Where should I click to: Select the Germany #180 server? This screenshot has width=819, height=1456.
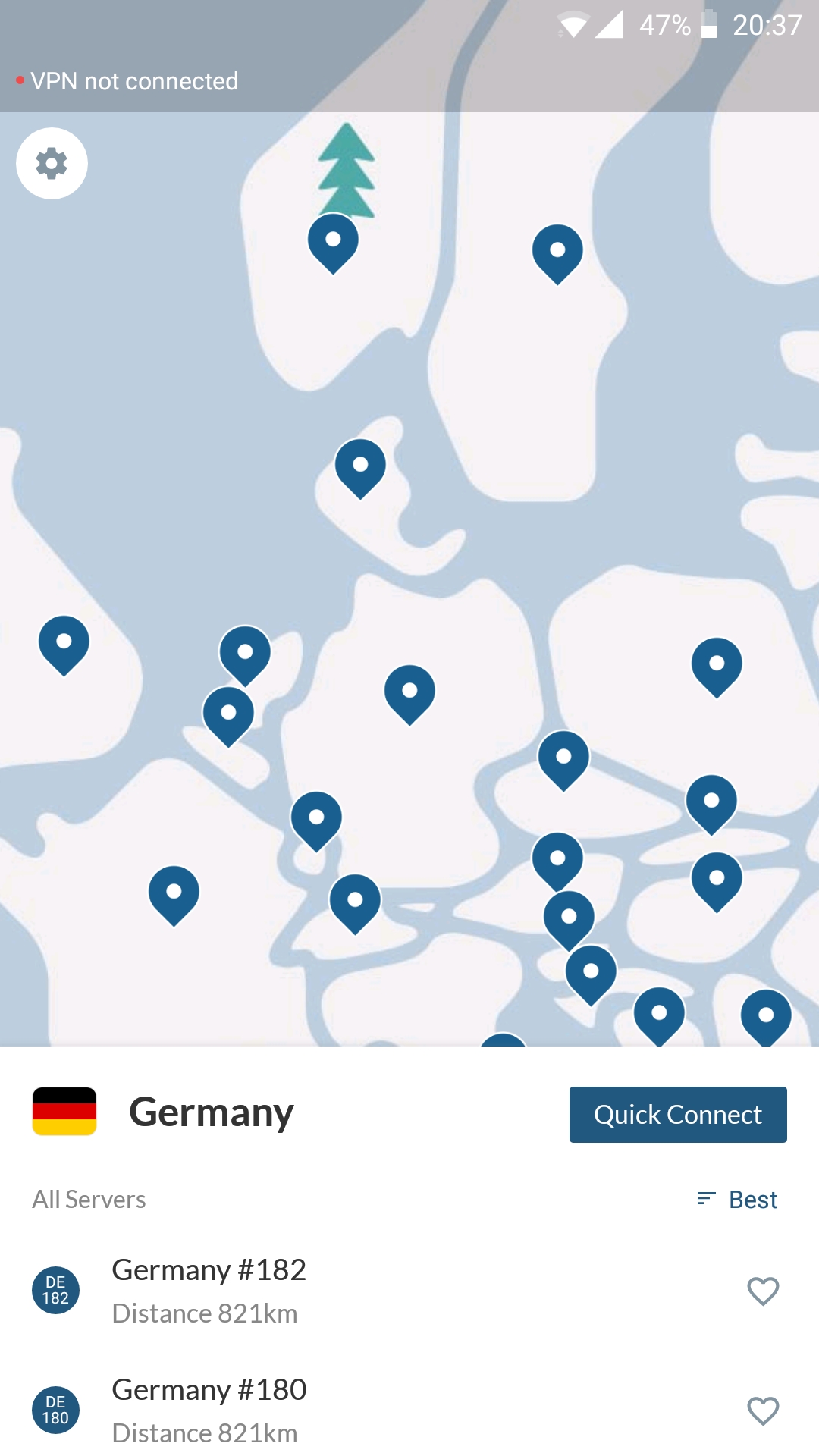(209, 1409)
